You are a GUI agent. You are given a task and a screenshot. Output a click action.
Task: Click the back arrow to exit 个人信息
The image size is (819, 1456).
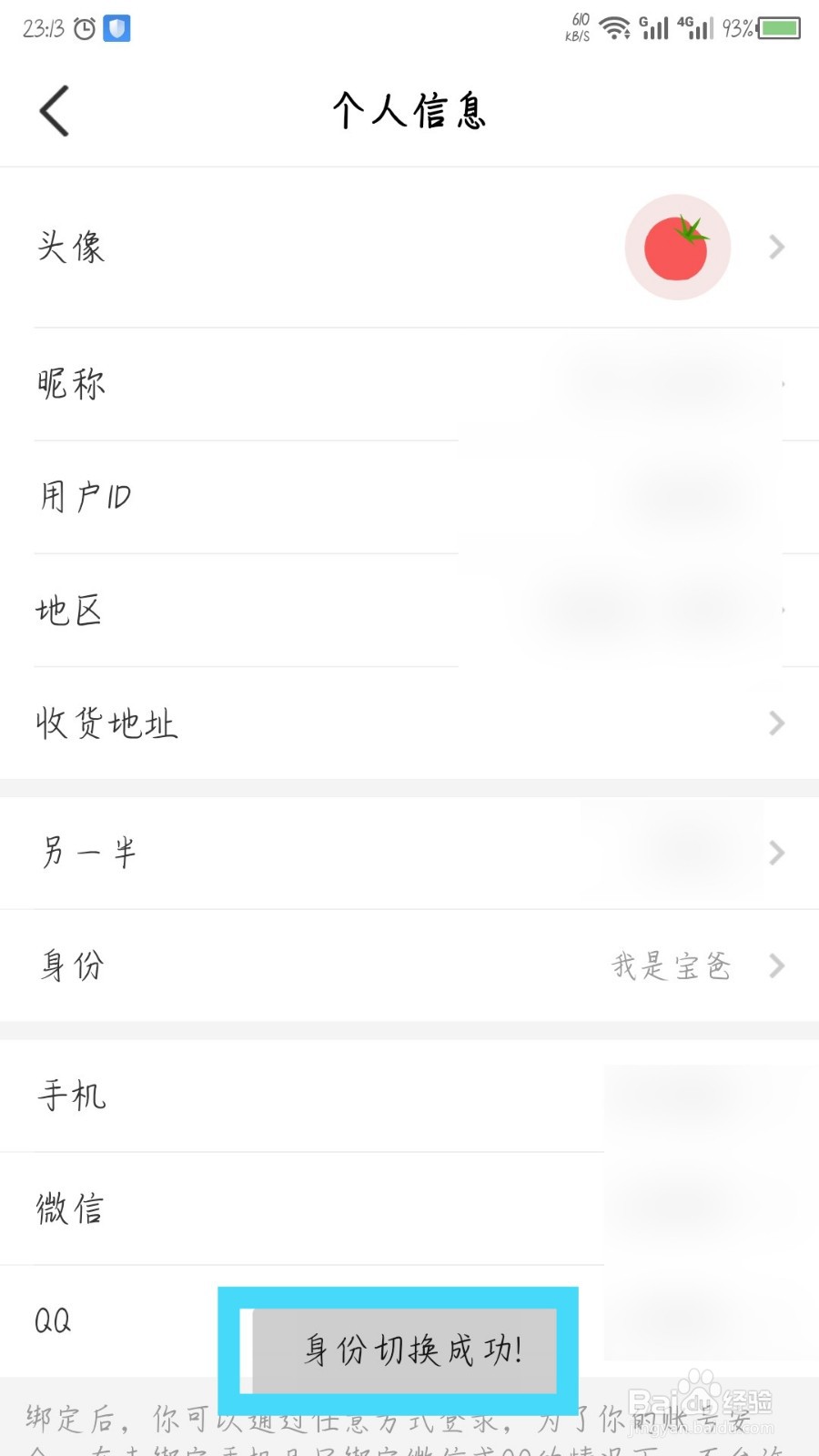point(55,109)
